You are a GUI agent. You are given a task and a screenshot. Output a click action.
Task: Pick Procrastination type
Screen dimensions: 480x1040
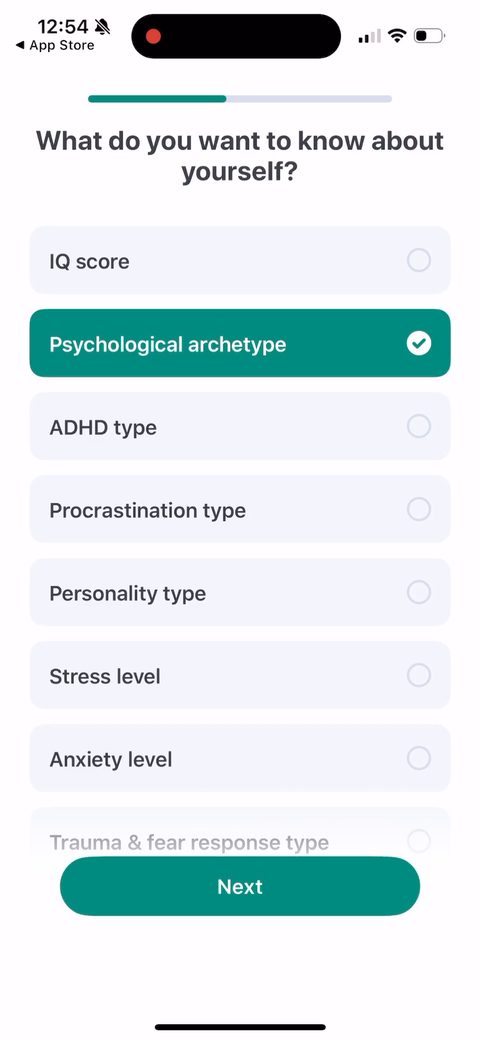point(240,509)
